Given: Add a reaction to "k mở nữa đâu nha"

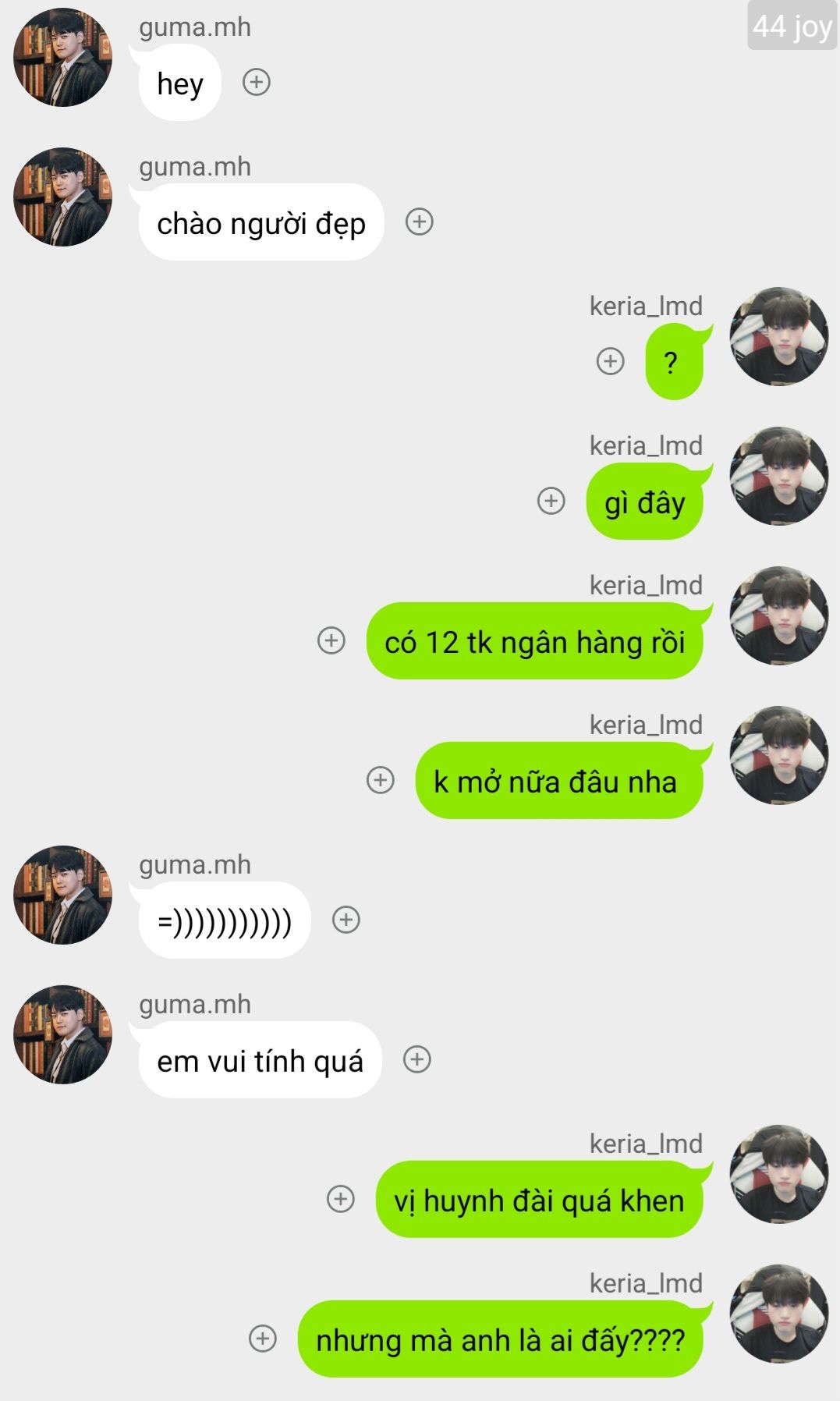Looking at the screenshot, I should tap(381, 780).
